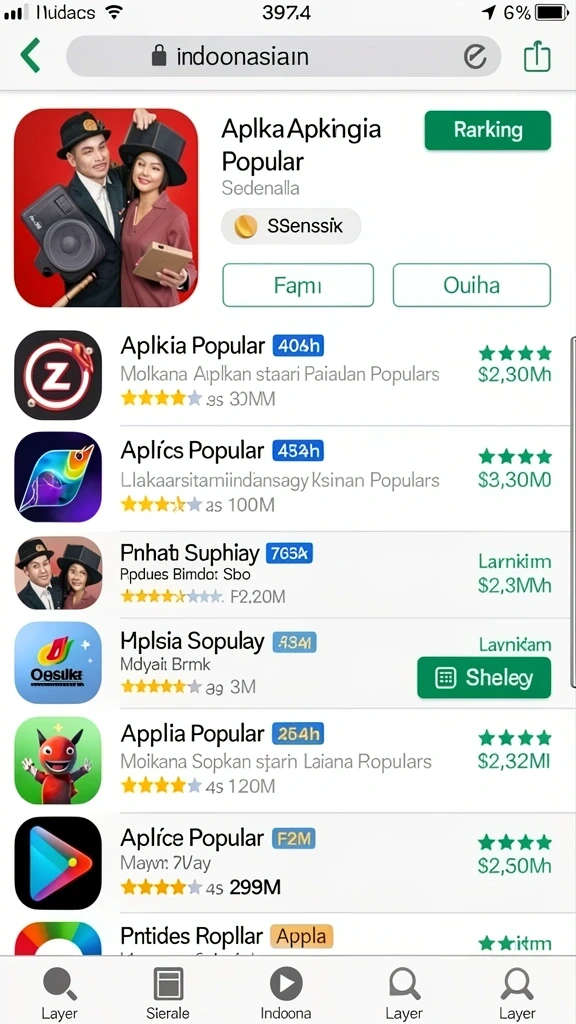Viewport: 576px width, 1024px height.
Task: Open the featured AplkaApkingia Popular app image
Action: tap(106, 208)
